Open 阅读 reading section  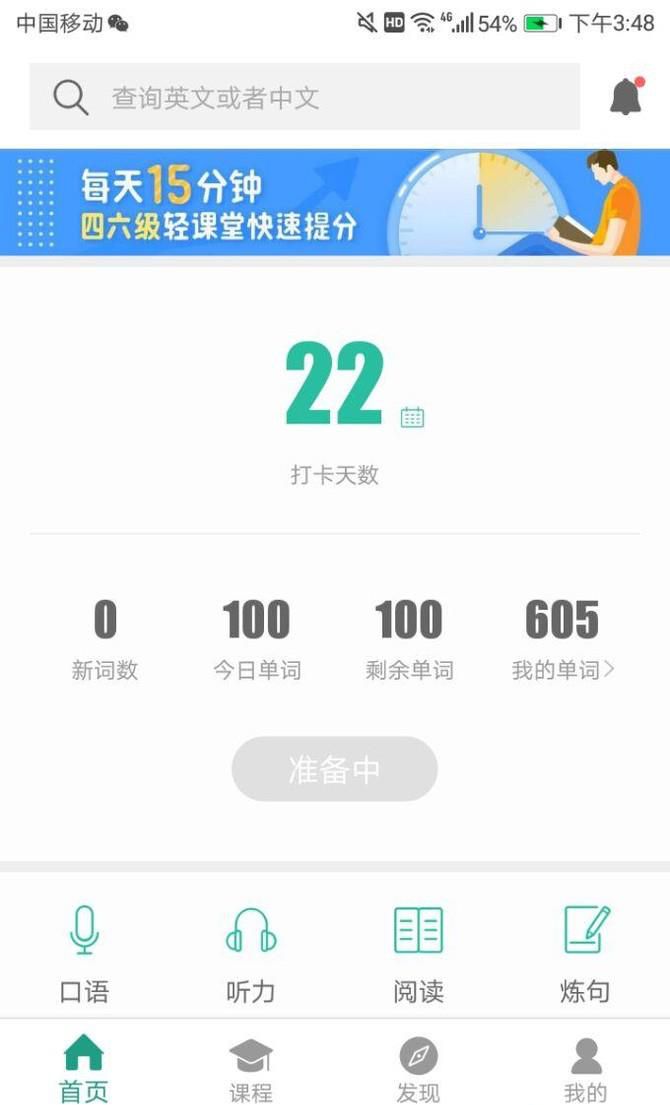click(x=418, y=950)
